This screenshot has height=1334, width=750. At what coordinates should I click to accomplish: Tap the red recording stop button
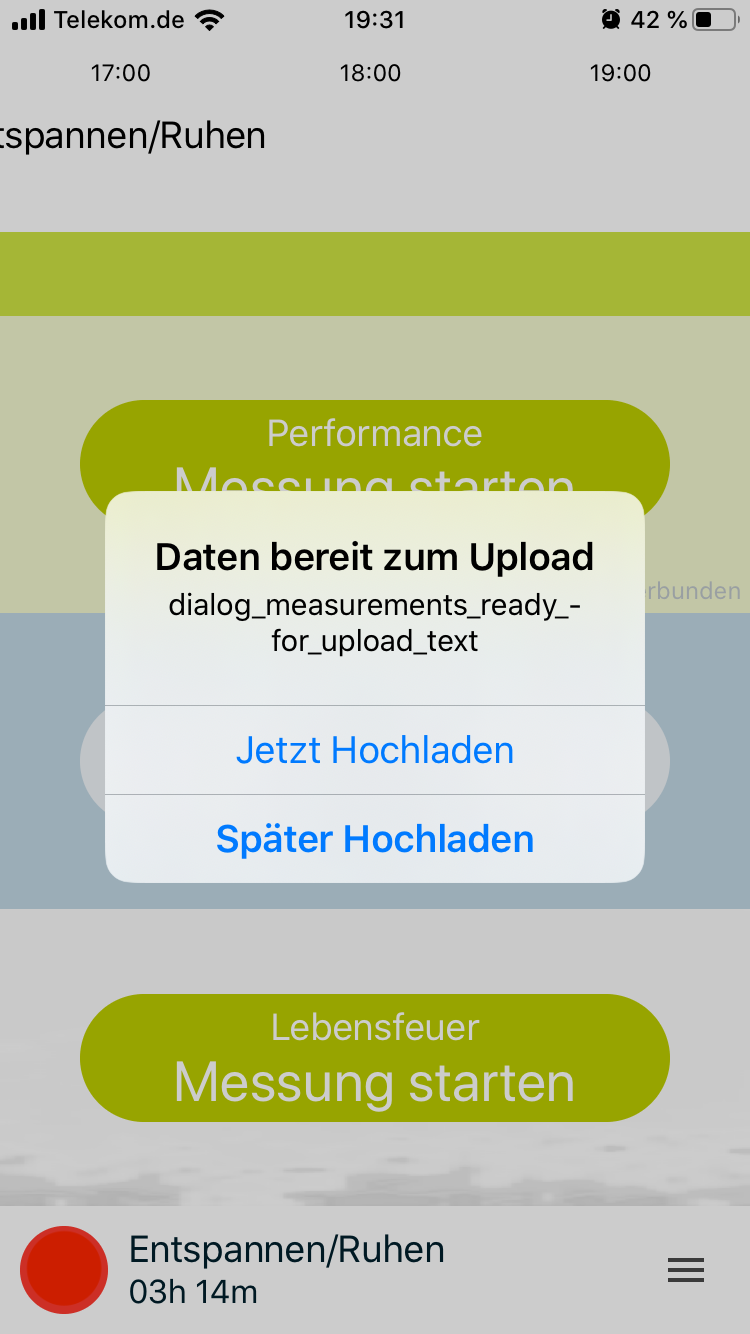coord(64,1269)
